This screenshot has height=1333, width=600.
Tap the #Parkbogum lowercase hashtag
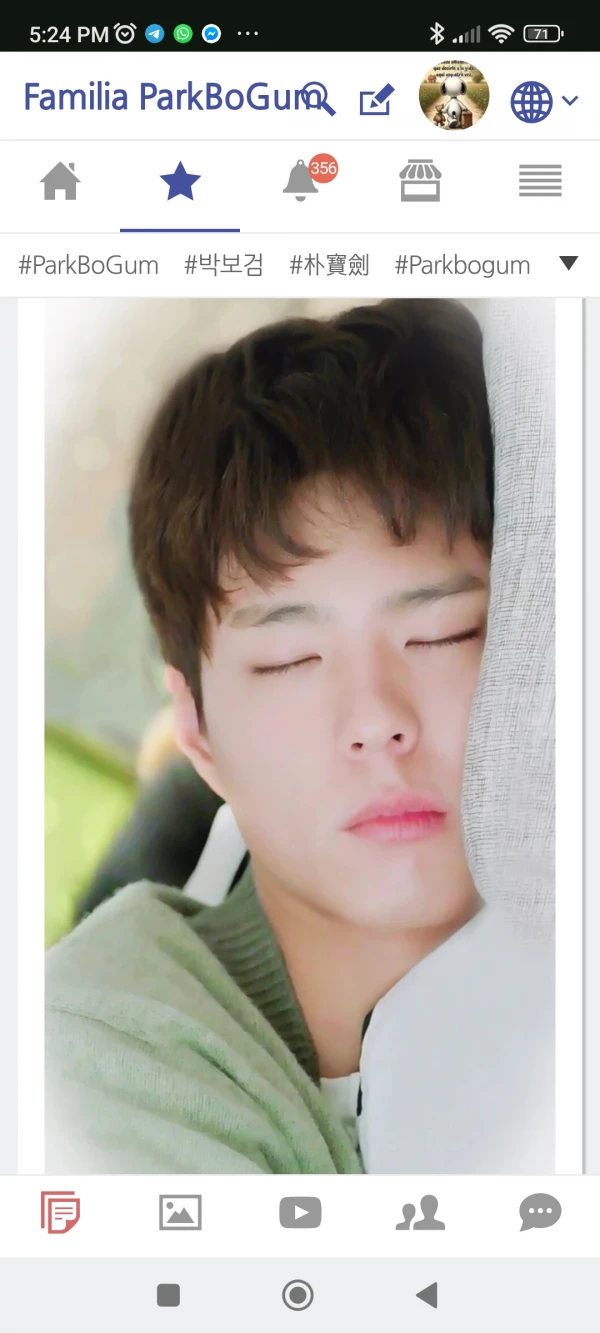point(462,265)
